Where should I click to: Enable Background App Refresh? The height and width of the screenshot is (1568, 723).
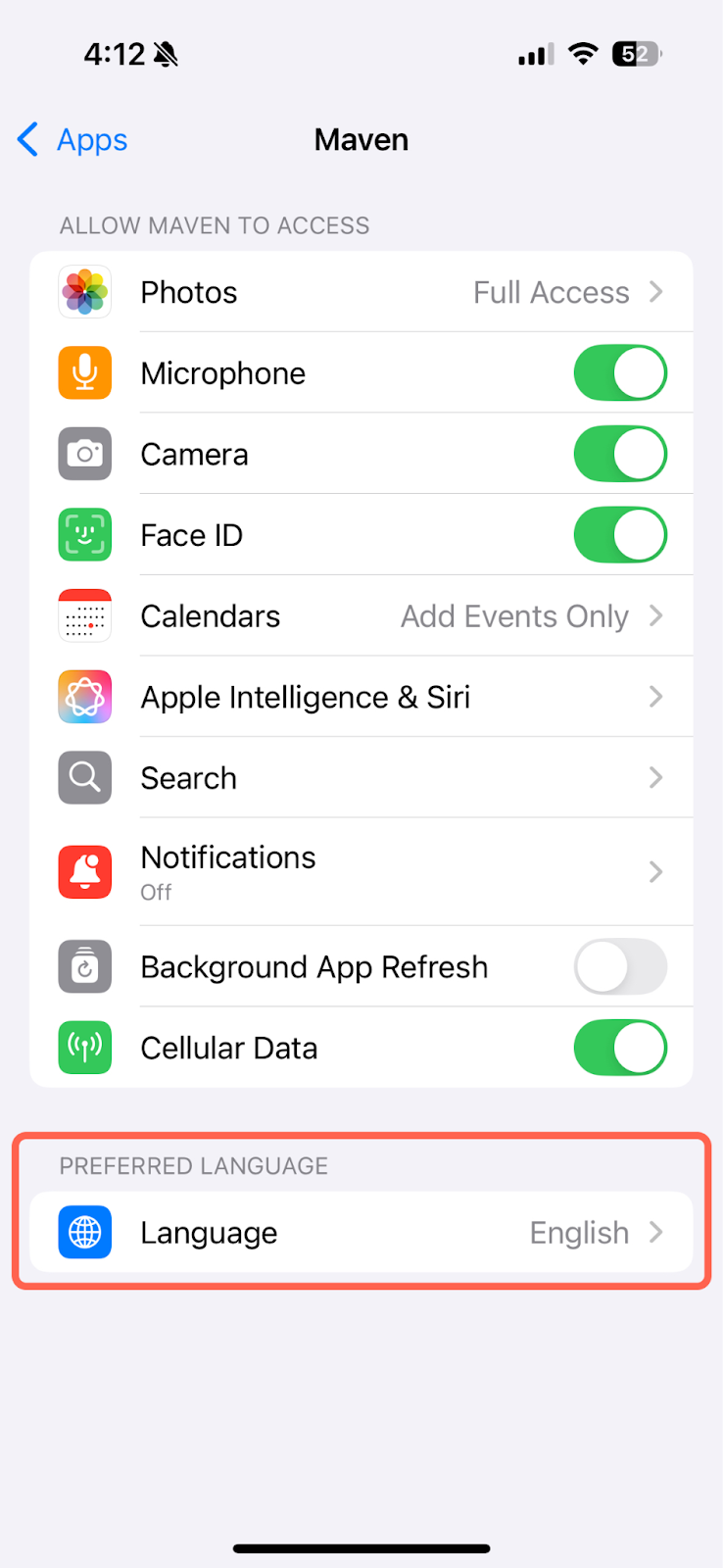[619, 967]
